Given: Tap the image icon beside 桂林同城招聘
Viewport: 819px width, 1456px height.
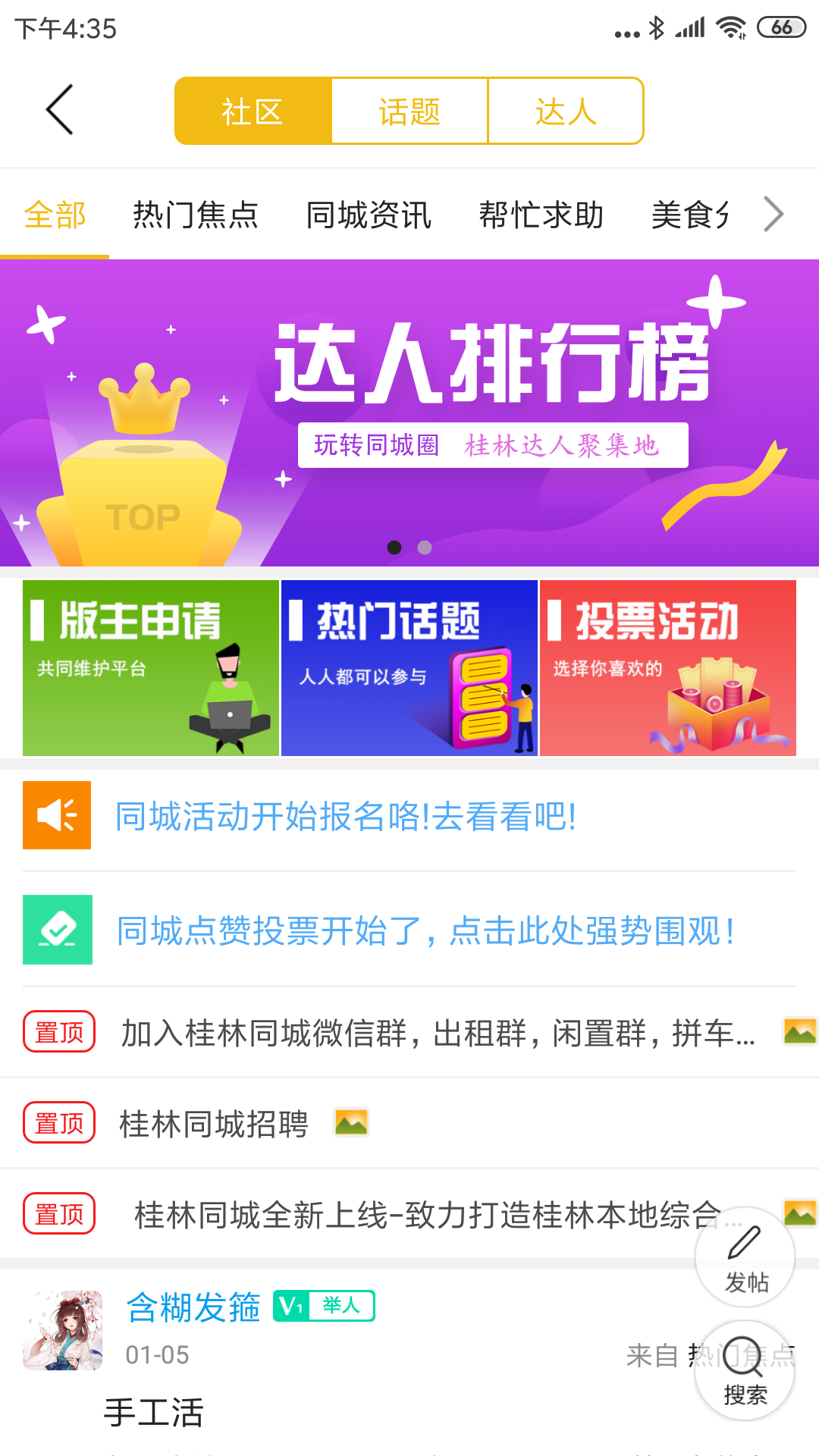Looking at the screenshot, I should click(353, 1122).
